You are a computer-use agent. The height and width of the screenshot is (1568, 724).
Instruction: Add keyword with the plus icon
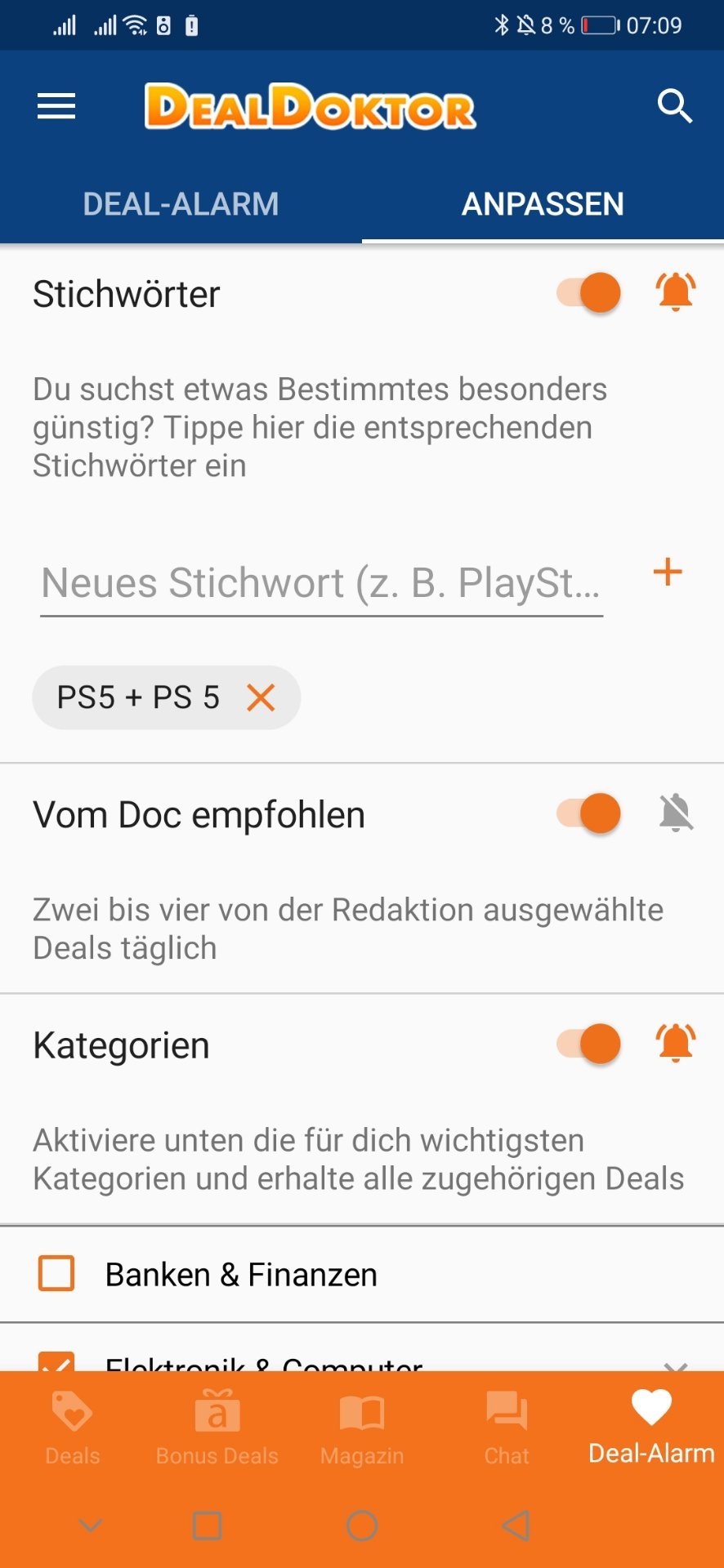[668, 572]
